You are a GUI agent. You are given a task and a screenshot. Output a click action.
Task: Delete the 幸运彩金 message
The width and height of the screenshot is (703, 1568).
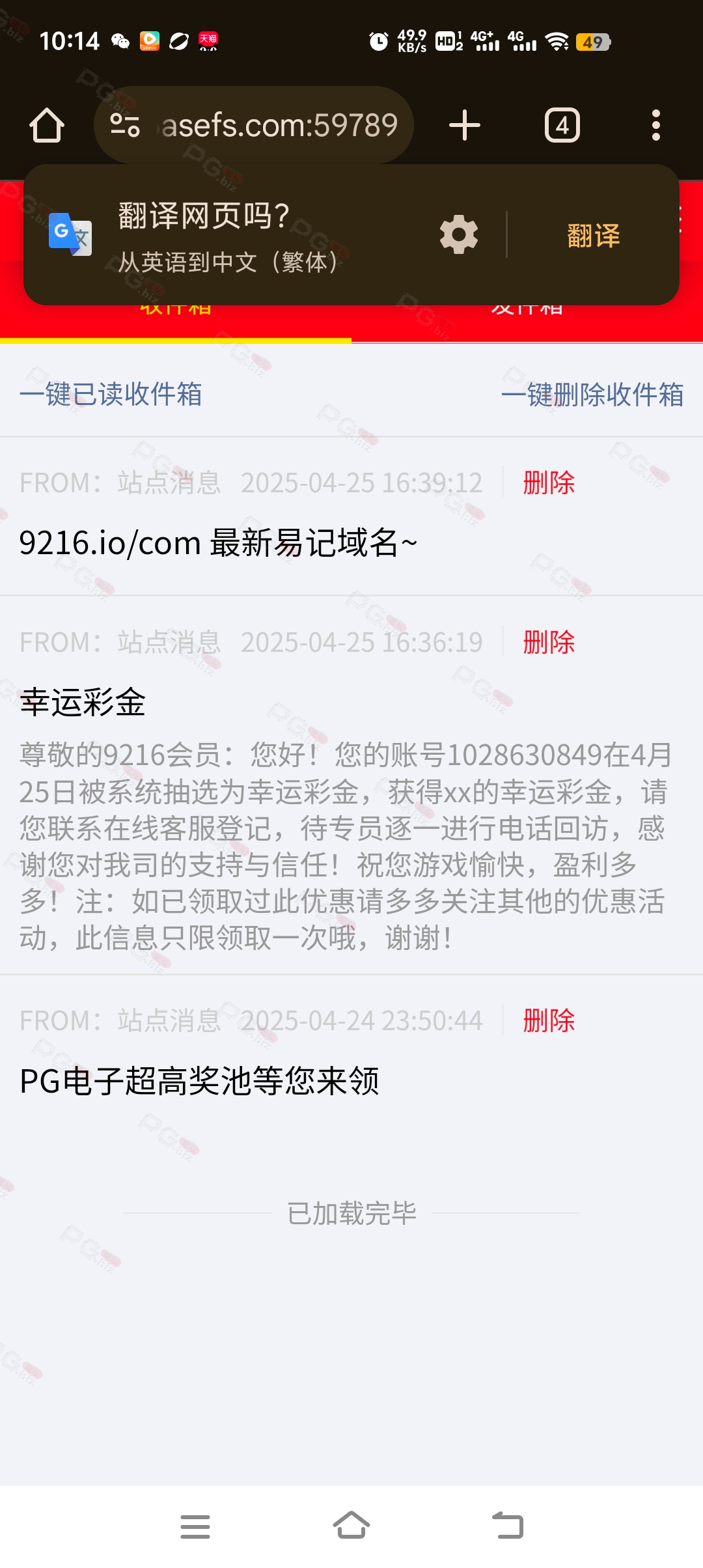click(x=549, y=642)
